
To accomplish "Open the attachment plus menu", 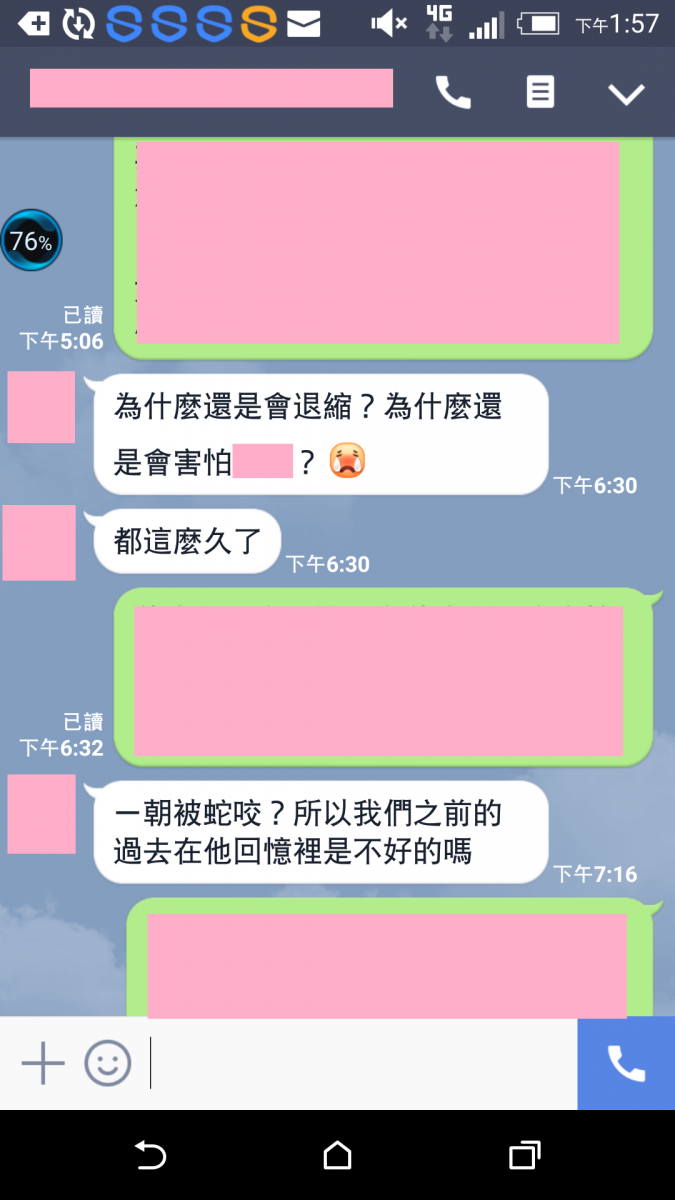I will pyautogui.click(x=43, y=1063).
